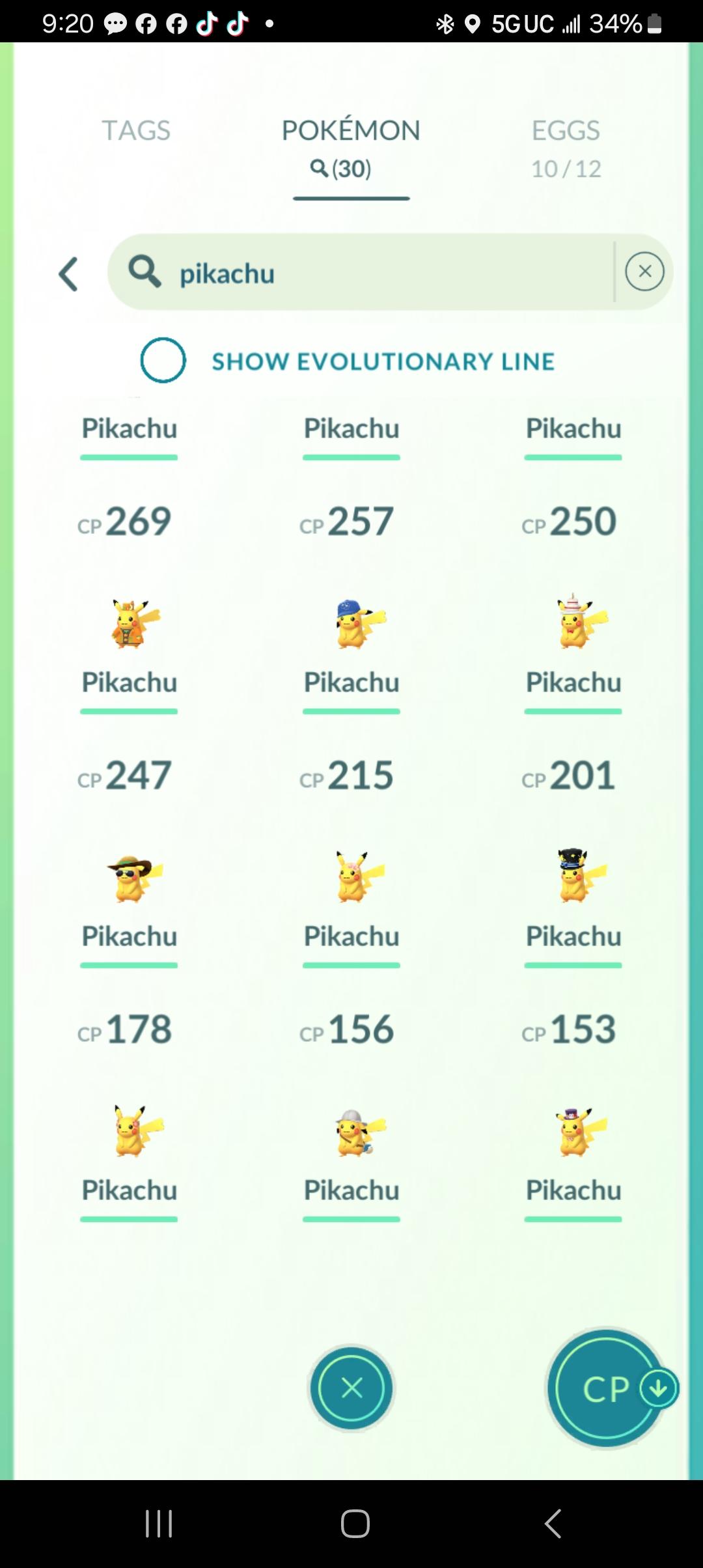703x1568 pixels.
Task: Click the back arrow beside the search bar
Action: (x=68, y=272)
